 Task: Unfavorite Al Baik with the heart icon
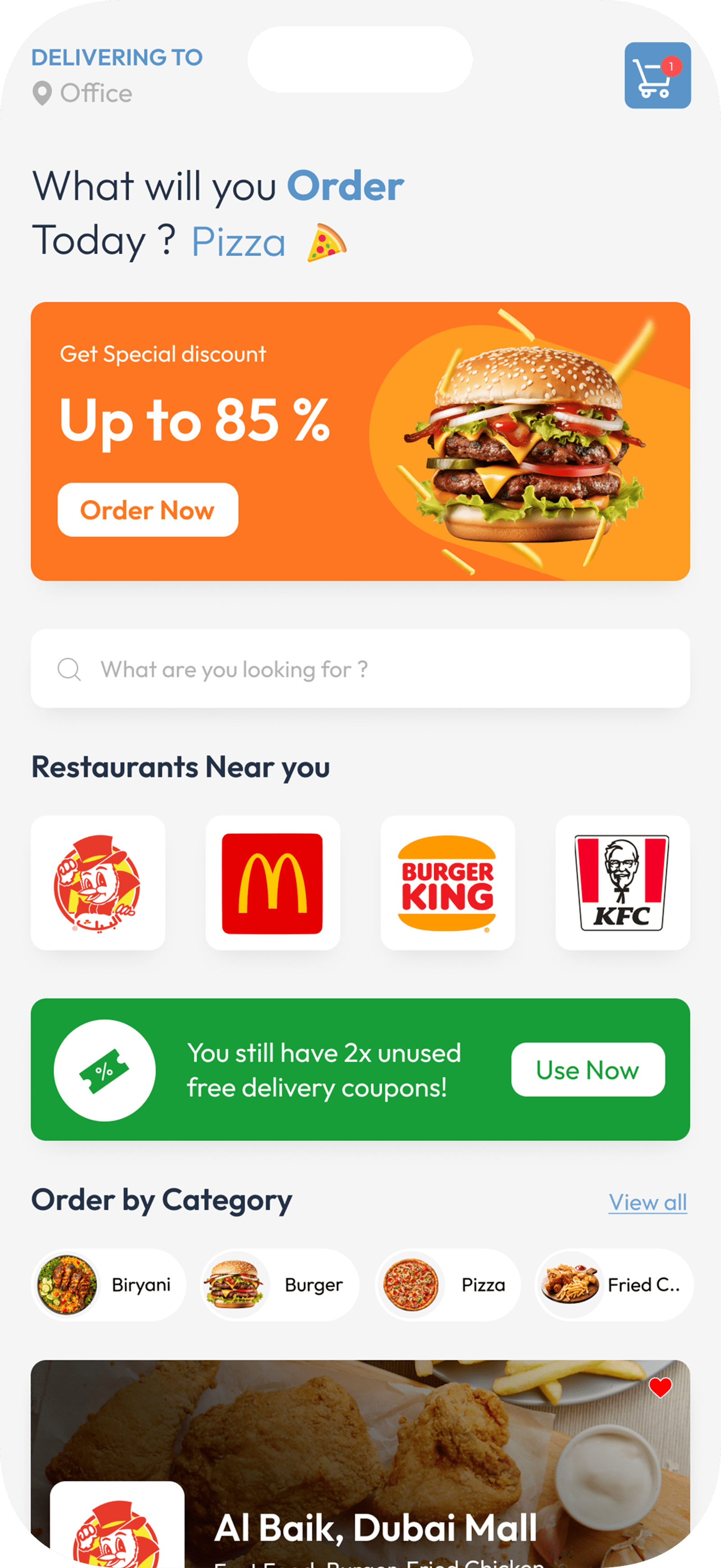click(x=660, y=1388)
